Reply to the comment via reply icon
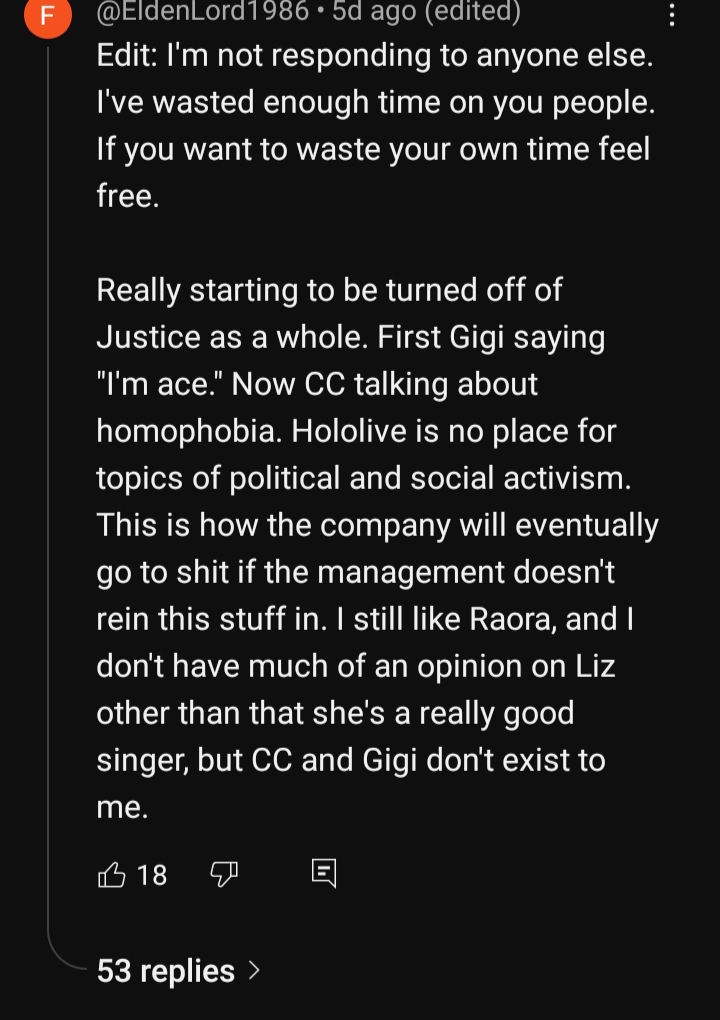The width and height of the screenshot is (720, 1020). (x=324, y=874)
